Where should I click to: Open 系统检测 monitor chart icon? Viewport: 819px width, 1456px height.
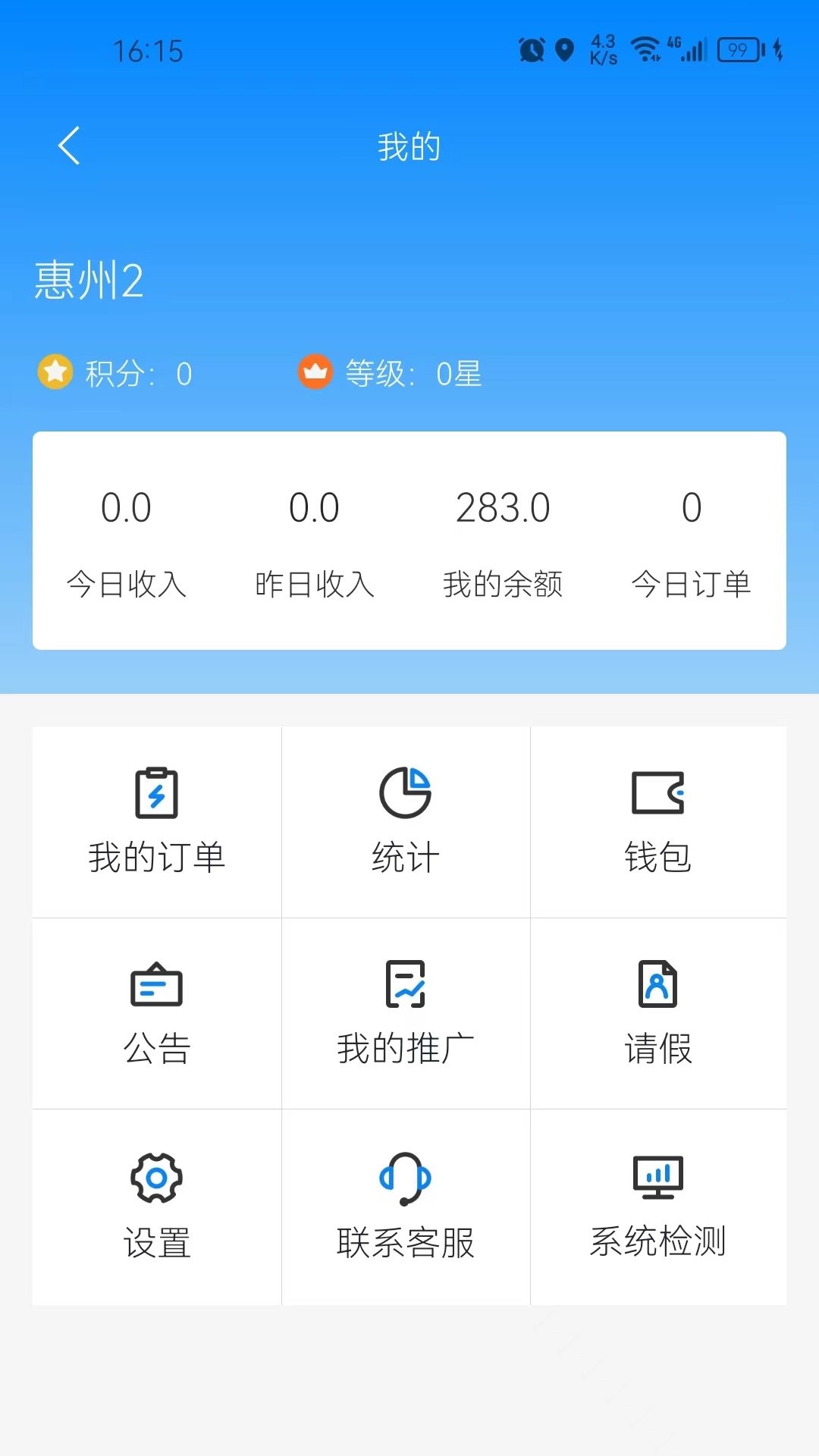(x=657, y=1175)
